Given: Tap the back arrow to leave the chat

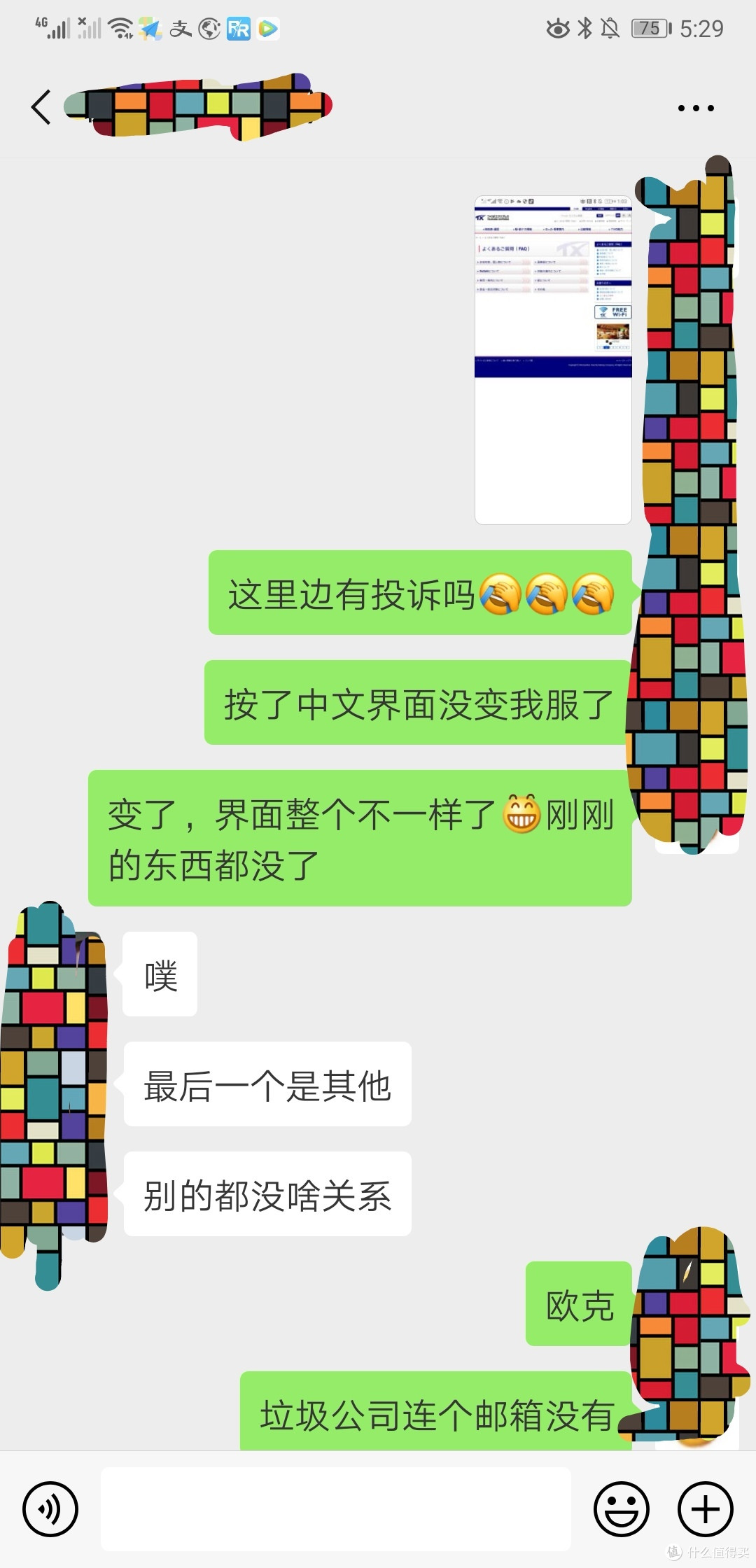Looking at the screenshot, I should click(x=40, y=106).
